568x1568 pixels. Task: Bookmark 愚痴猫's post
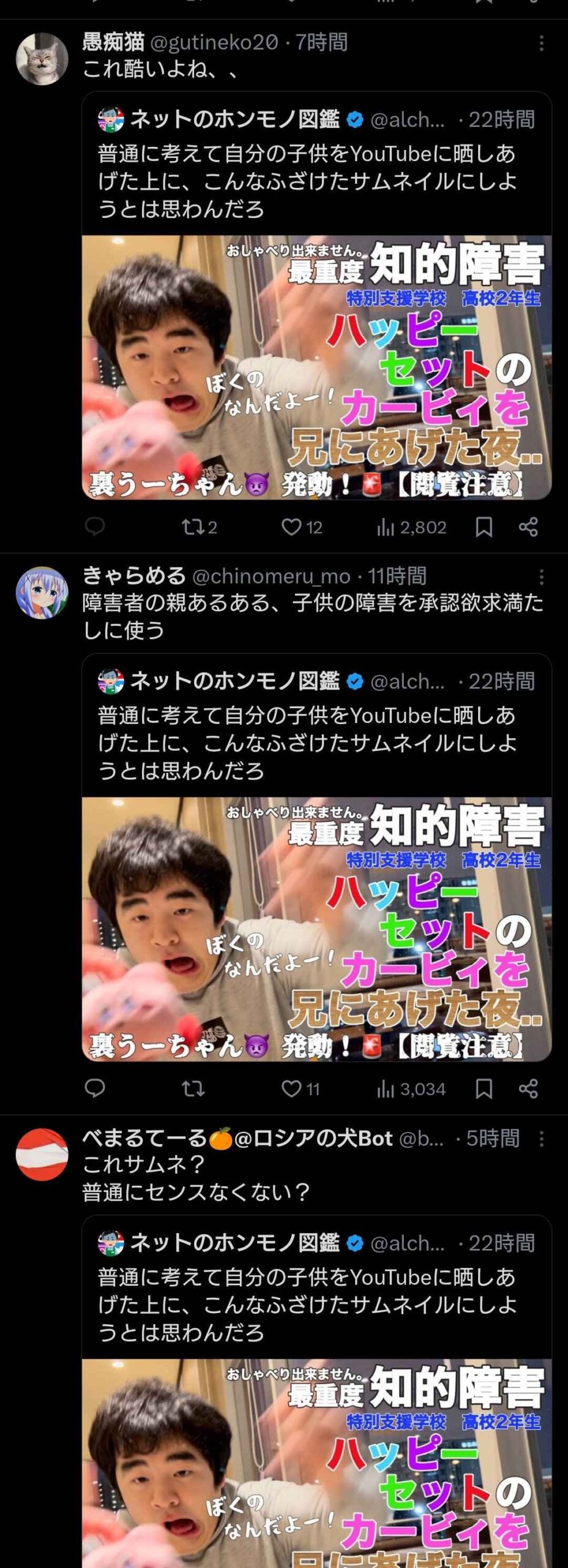pyautogui.click(x=484, y=527)
